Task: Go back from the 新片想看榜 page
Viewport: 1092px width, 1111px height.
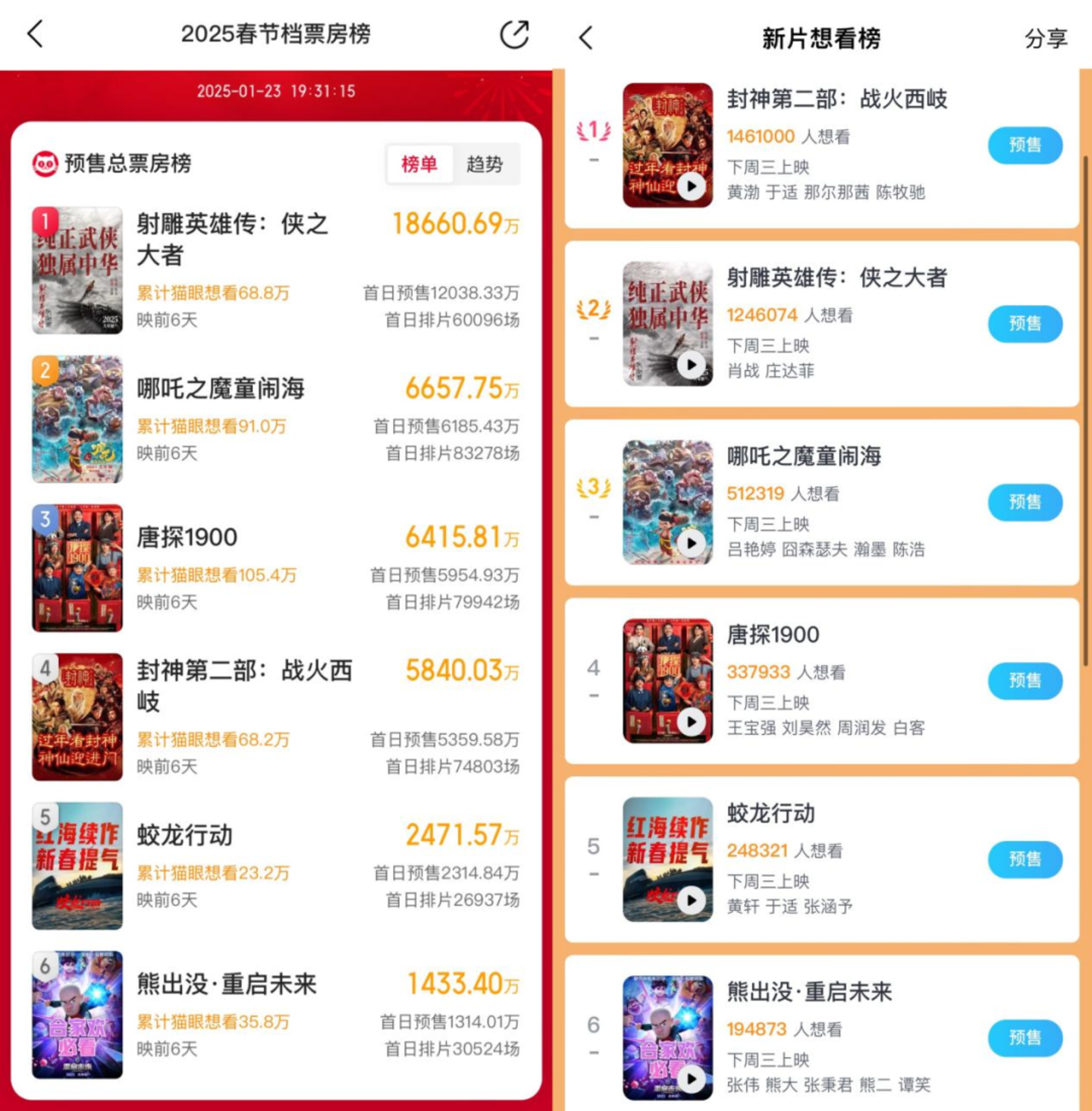Action: pyautogui.click(x=586, y=38)
